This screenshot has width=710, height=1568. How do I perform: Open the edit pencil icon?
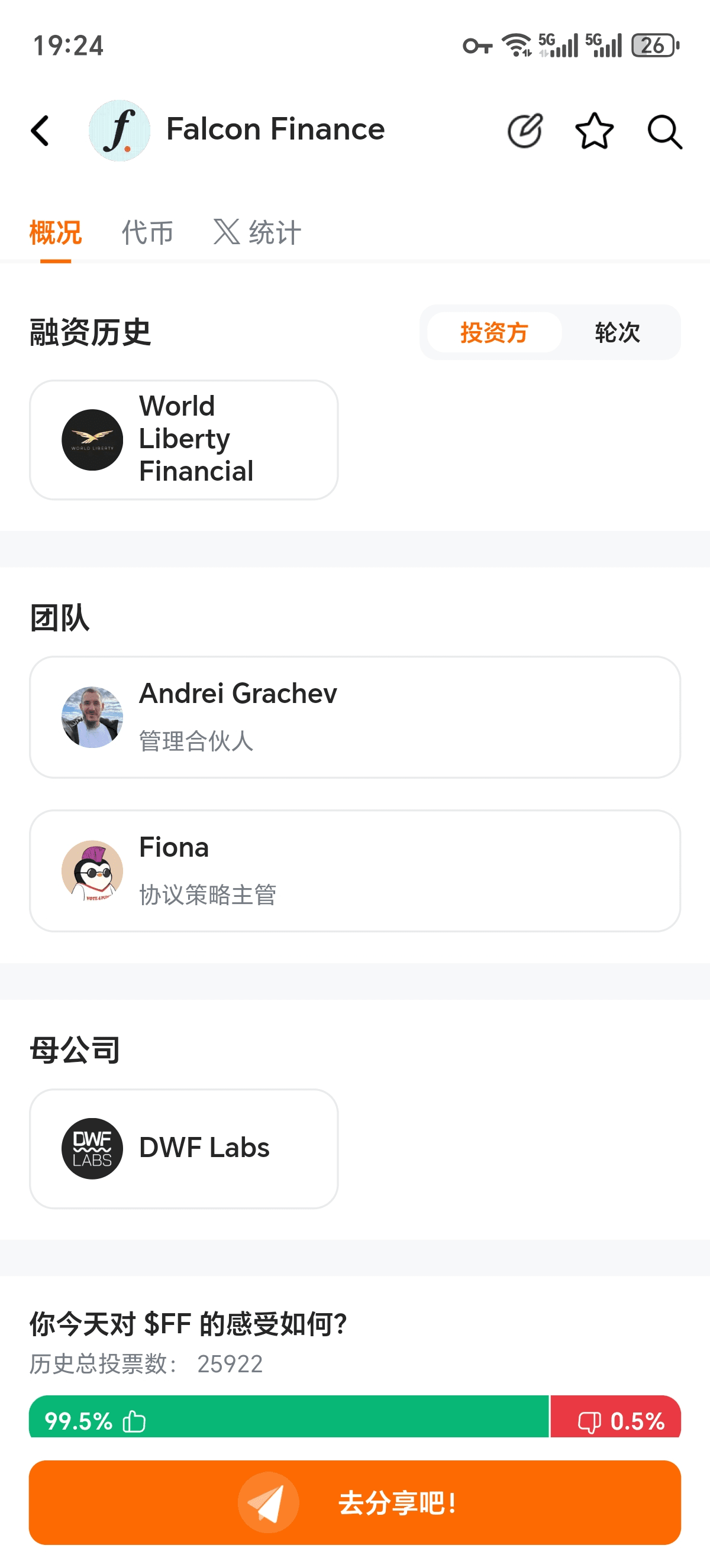pyautogui.click(x=524, y=131)
